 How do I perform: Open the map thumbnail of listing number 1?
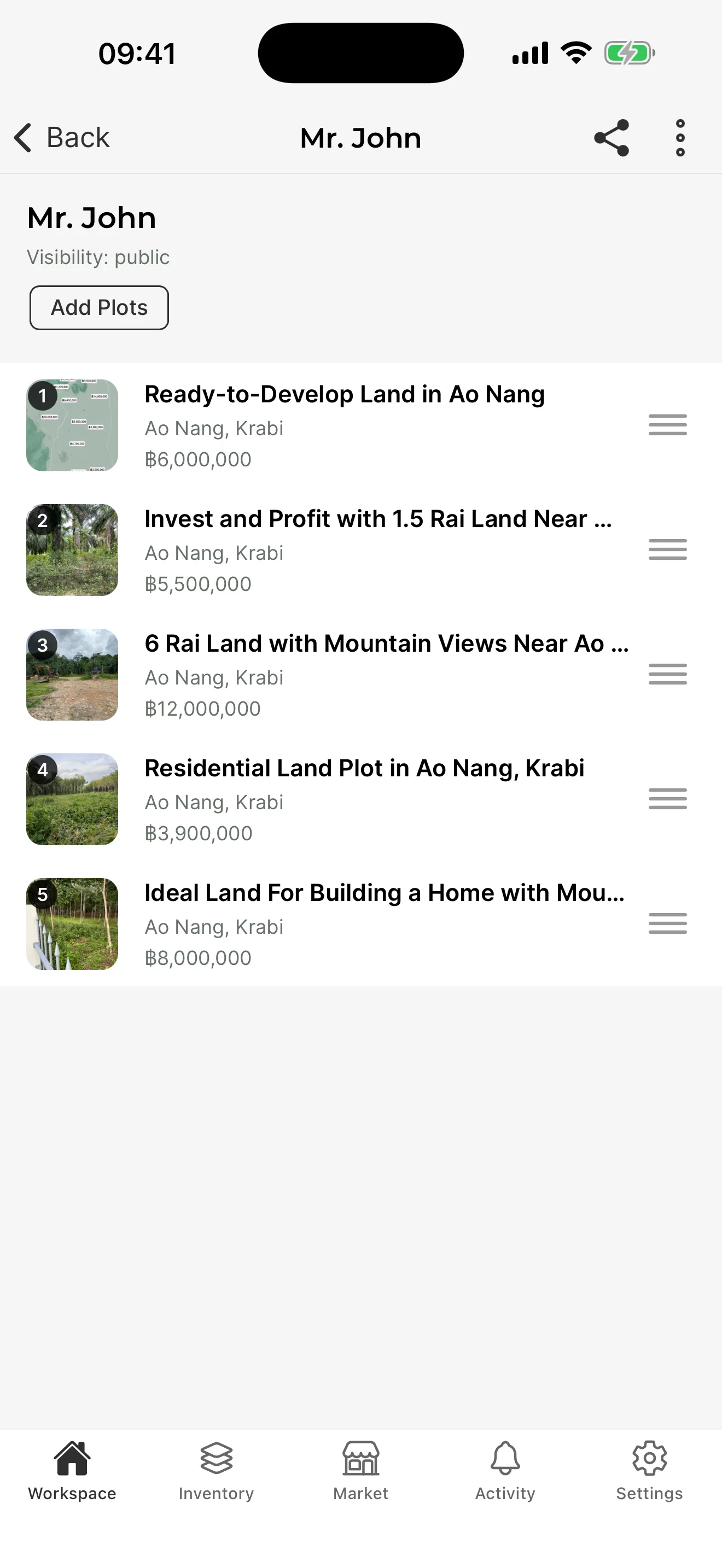coord(72,425)
